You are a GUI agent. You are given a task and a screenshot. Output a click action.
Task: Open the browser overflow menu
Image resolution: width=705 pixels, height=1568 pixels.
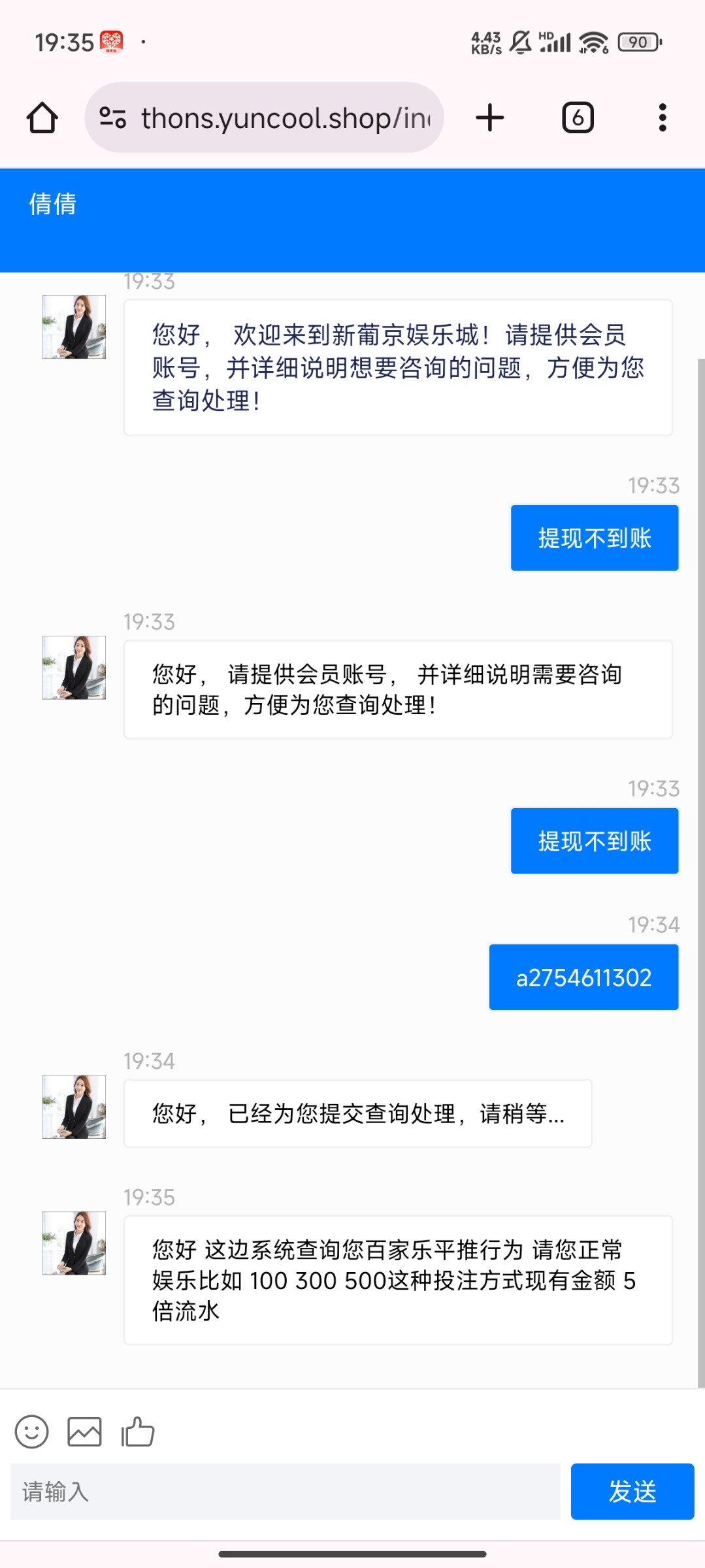663,118
